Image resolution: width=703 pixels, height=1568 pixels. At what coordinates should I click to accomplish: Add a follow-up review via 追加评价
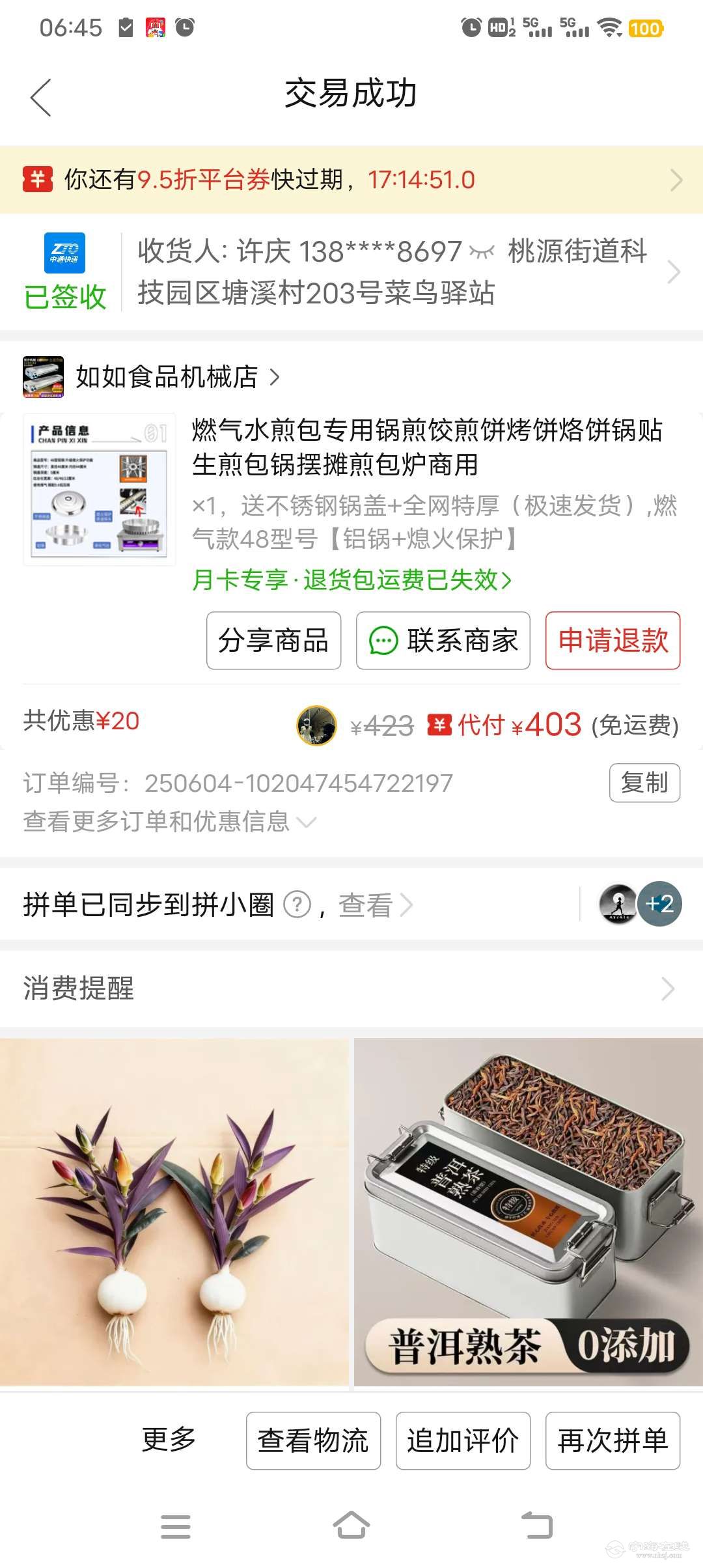click(x=463, y=1440)
